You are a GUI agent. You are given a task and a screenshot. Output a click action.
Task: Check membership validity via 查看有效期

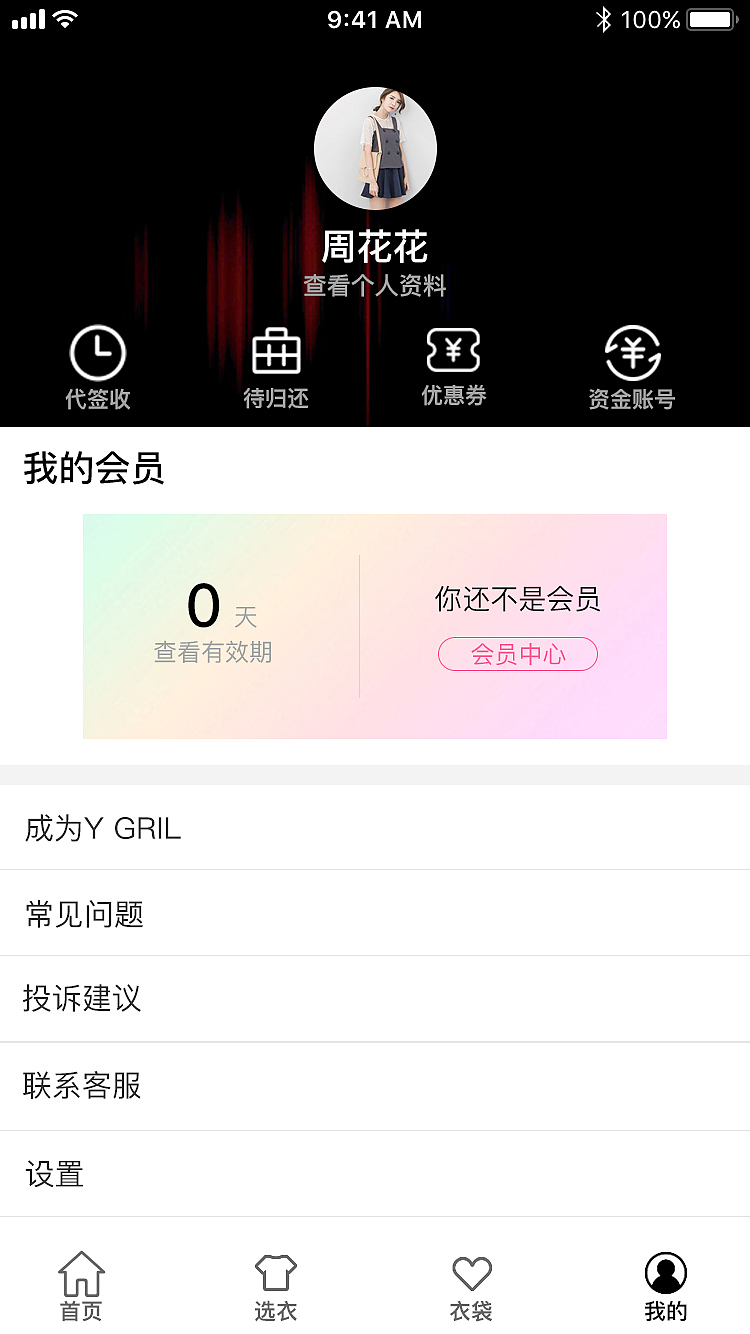click(212, 651)
